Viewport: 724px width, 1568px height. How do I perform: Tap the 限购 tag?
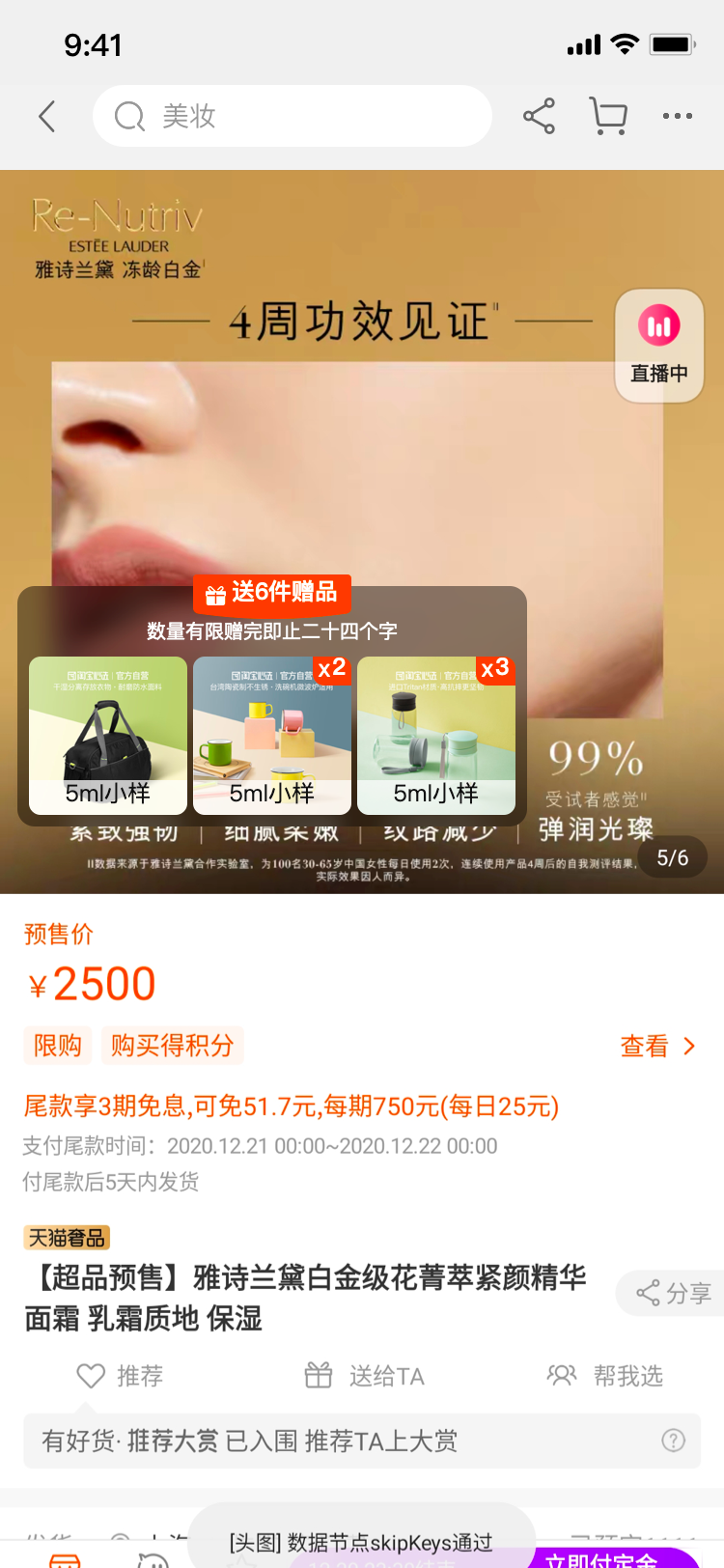coord(57,1046)
